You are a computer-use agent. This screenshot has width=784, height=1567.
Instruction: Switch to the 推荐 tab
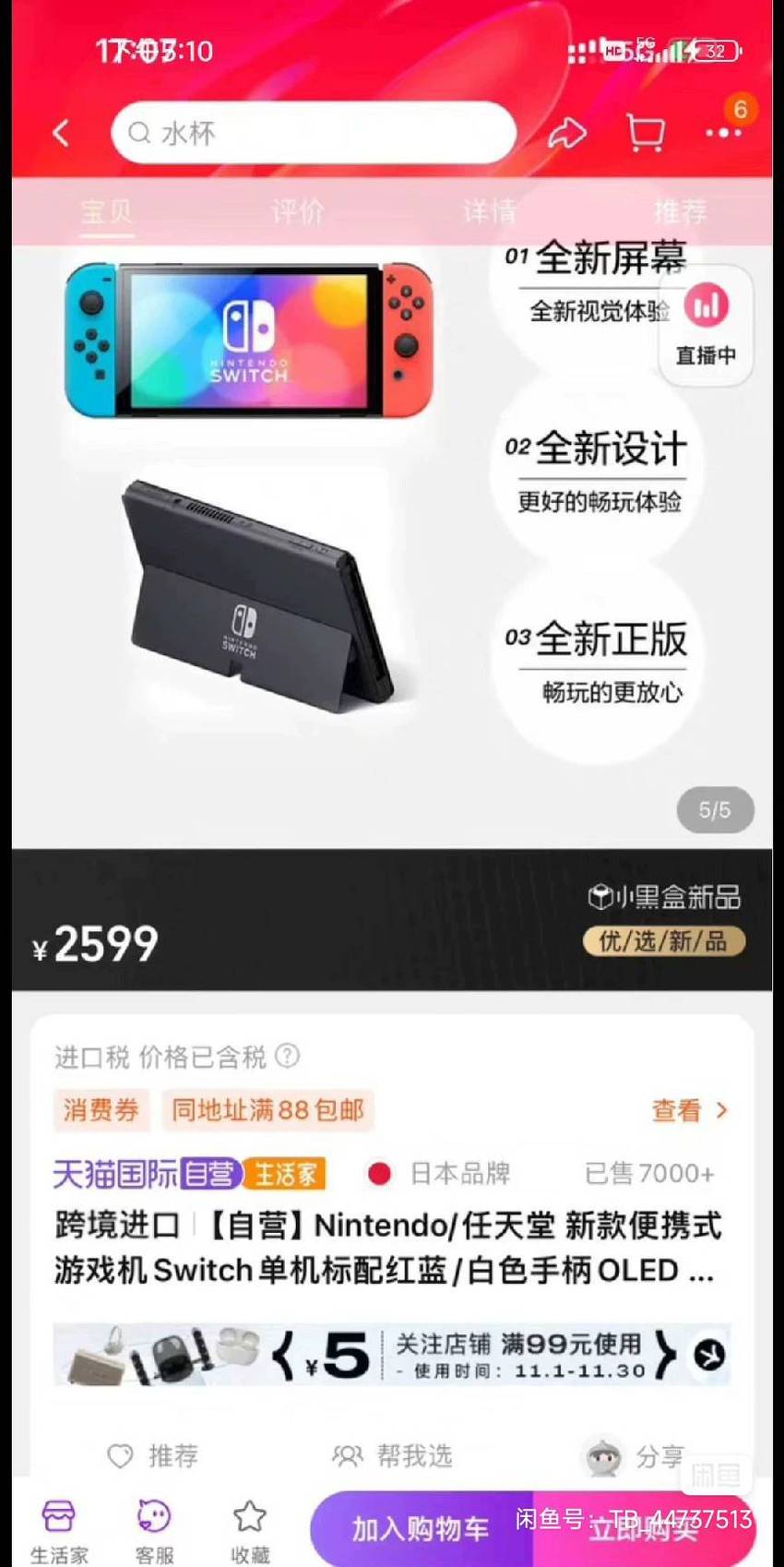(681, 212)
